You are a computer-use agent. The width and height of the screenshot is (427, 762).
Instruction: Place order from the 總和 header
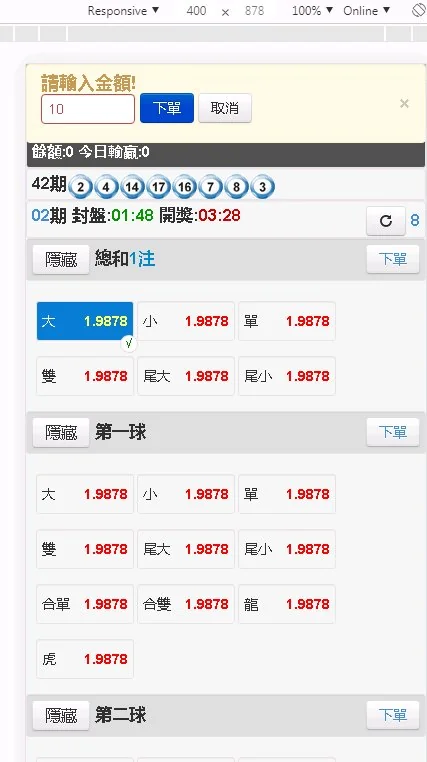coord(393,259)
